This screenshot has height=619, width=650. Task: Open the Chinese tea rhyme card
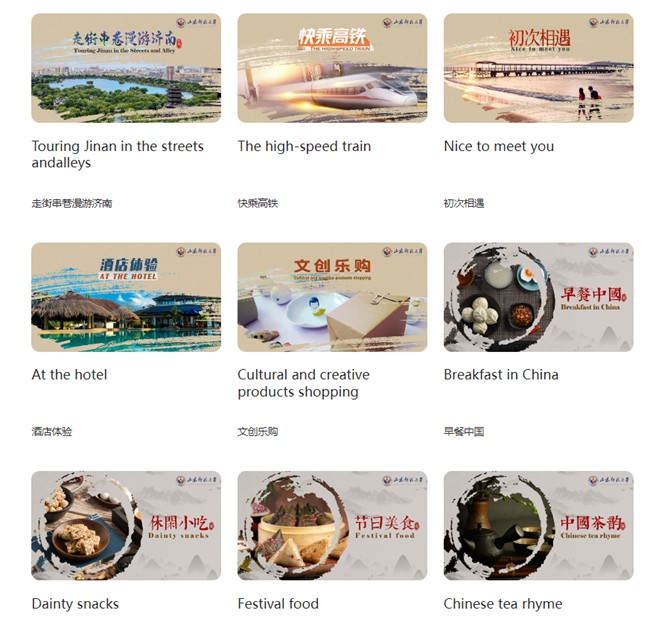tap(538, 526)
